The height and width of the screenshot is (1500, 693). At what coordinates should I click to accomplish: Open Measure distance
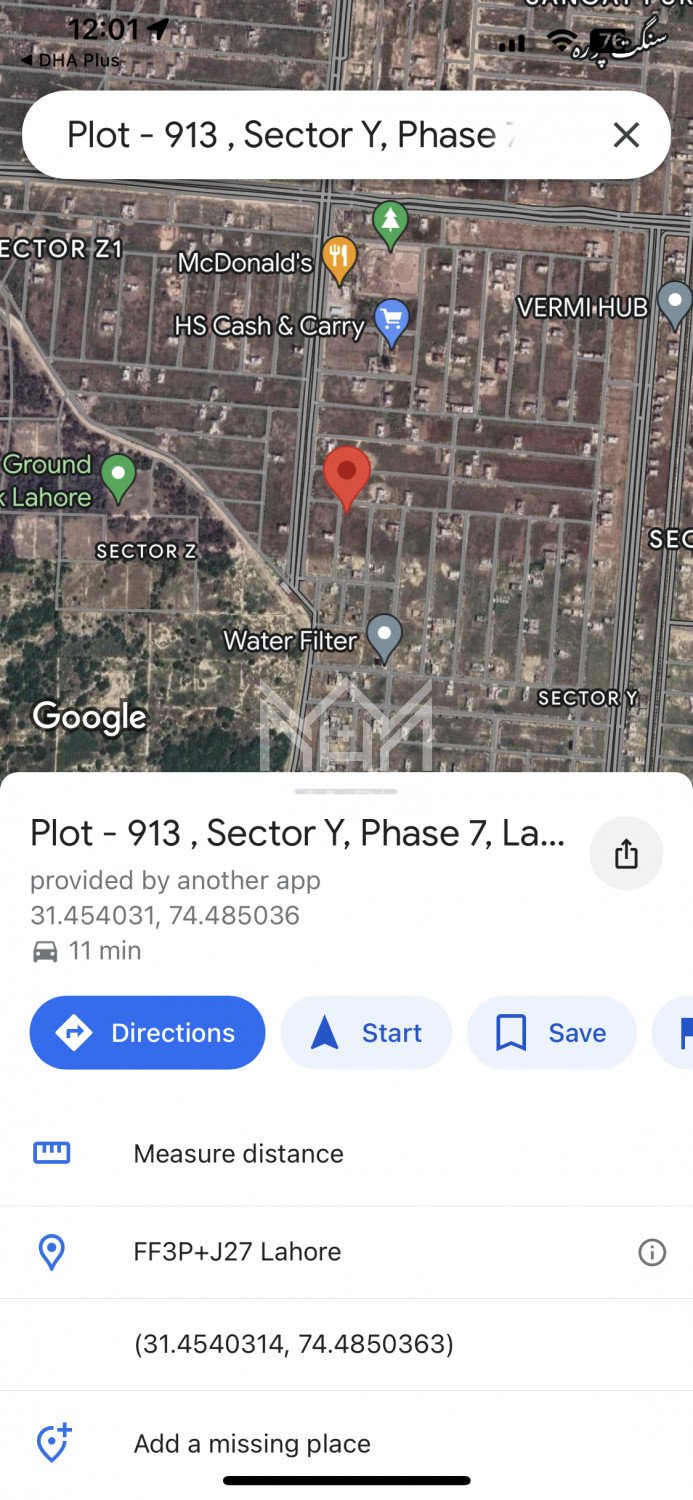click(238, 1153)
